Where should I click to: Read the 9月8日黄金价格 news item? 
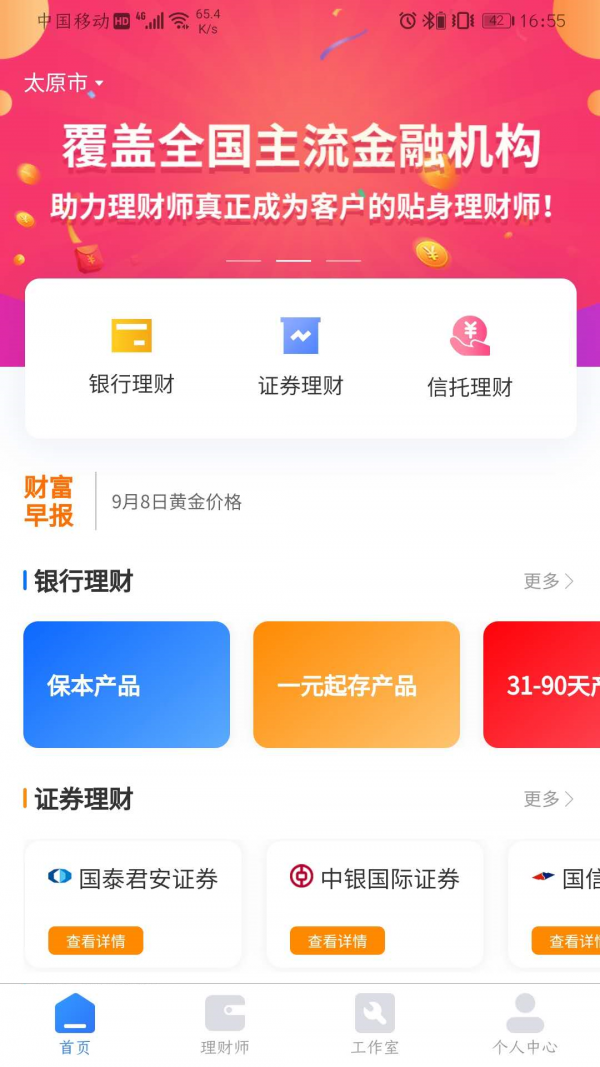177,502
